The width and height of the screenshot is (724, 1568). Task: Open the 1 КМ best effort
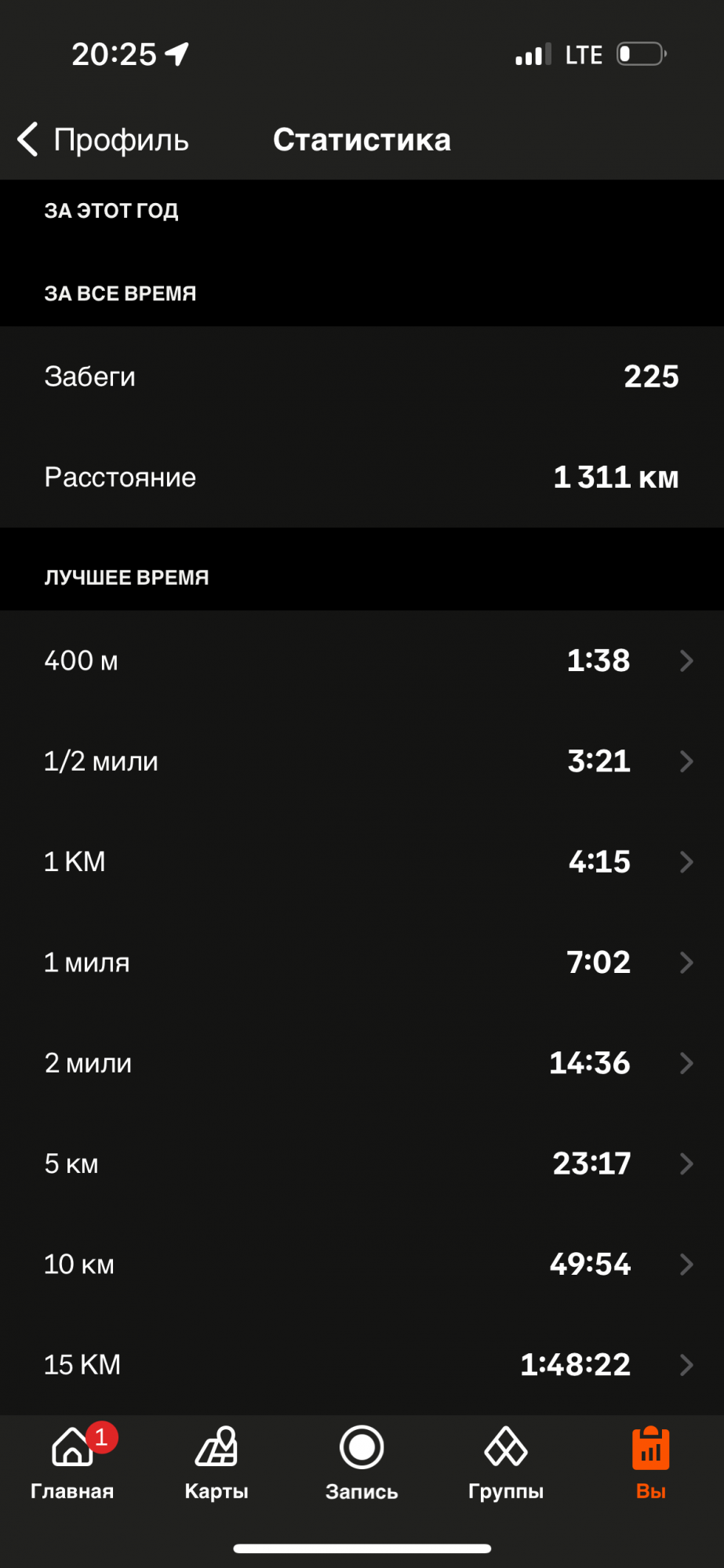362,862
